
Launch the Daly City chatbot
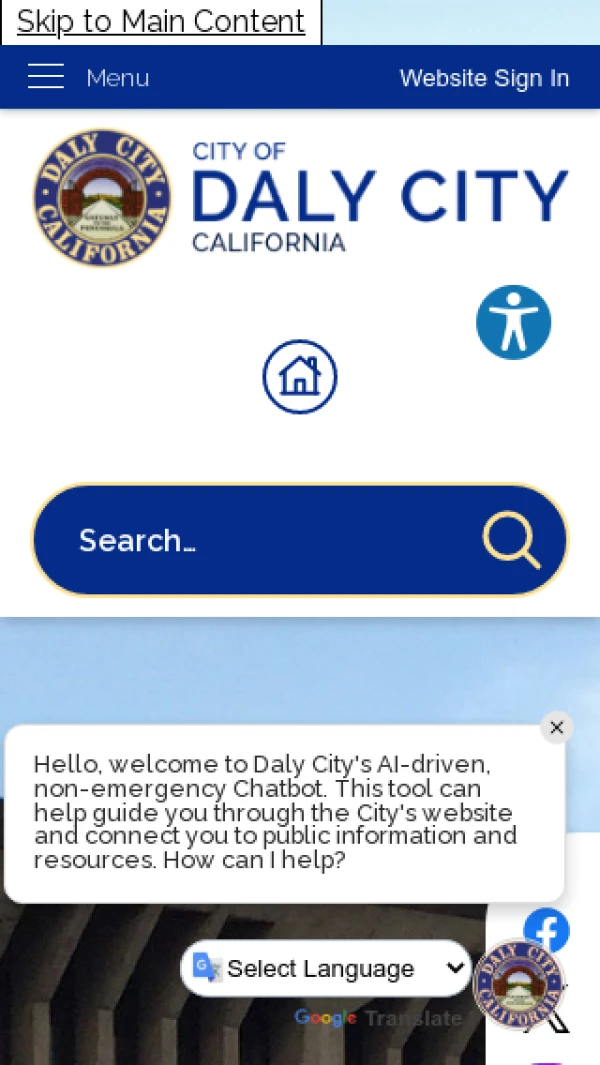coord(518,985)
